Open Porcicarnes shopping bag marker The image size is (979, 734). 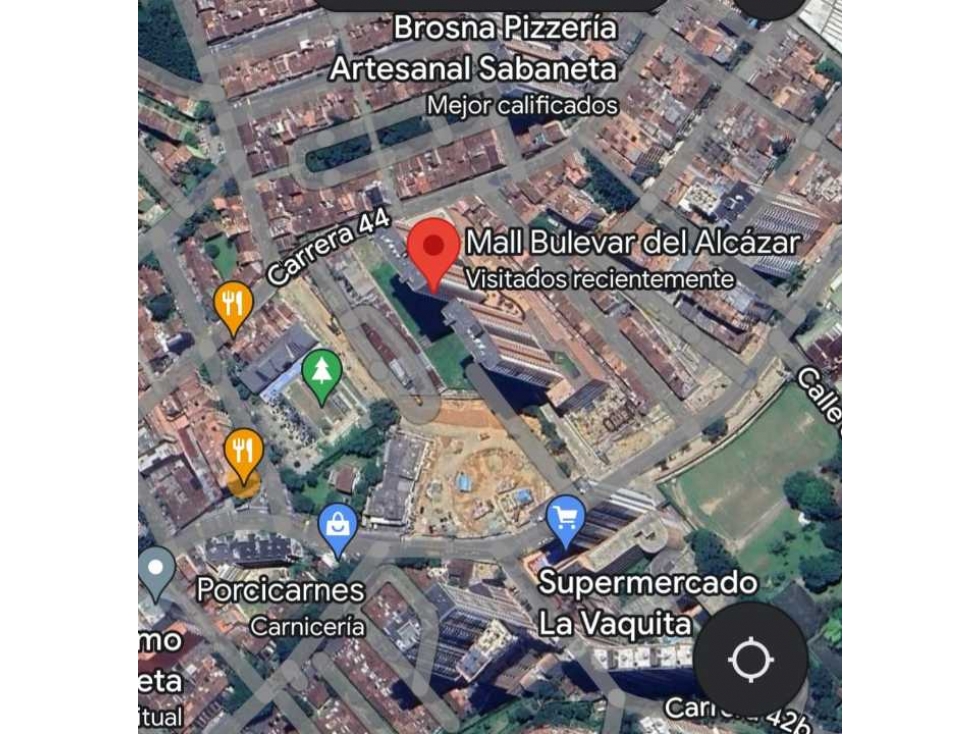338,527
